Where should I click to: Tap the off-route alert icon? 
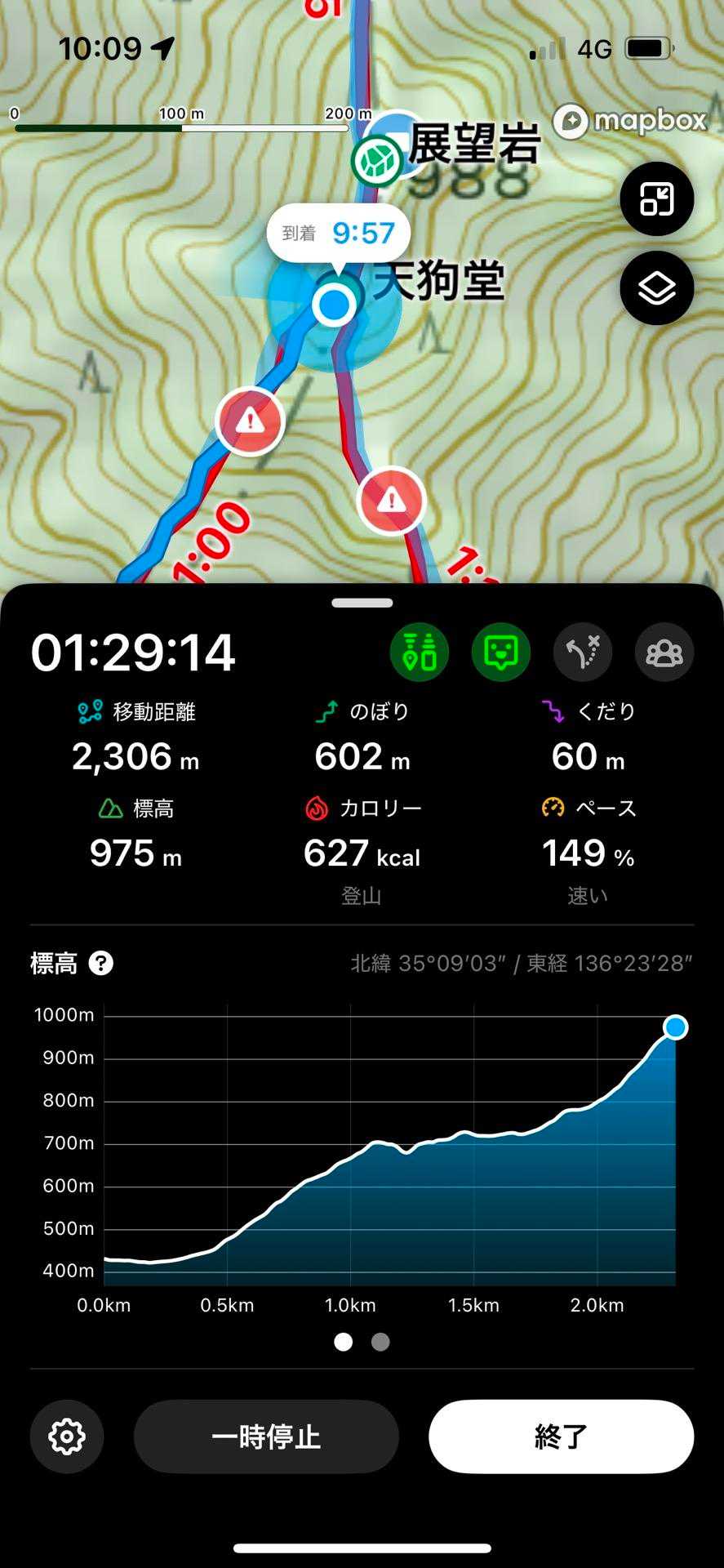[583, 652]
